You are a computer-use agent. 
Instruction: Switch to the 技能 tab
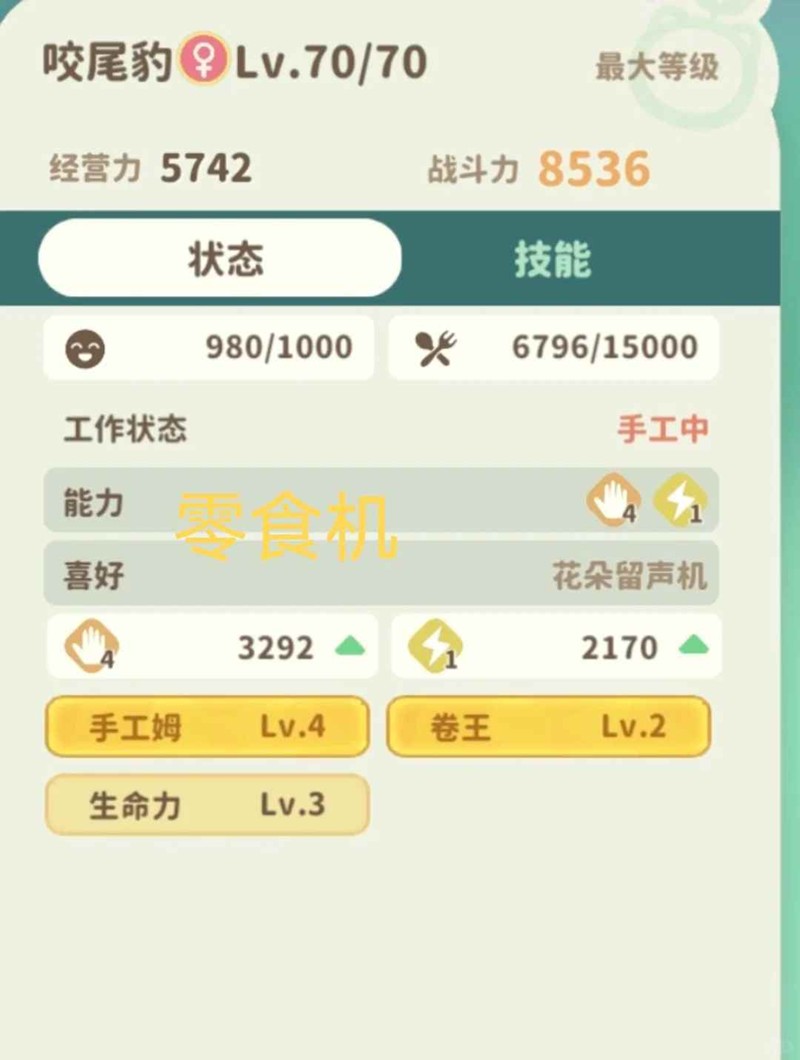[x=552, y=259]
